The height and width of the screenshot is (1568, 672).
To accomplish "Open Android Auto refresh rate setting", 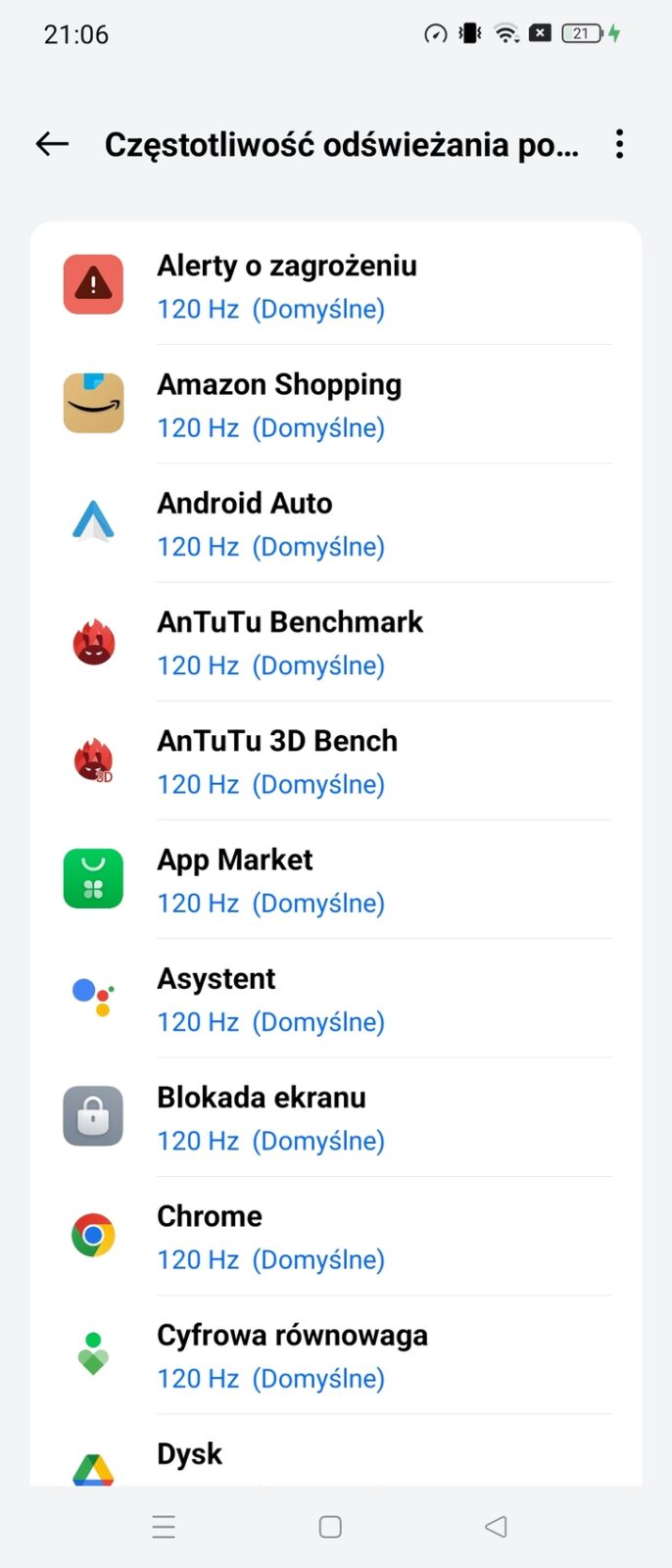I will click(335, 523).
